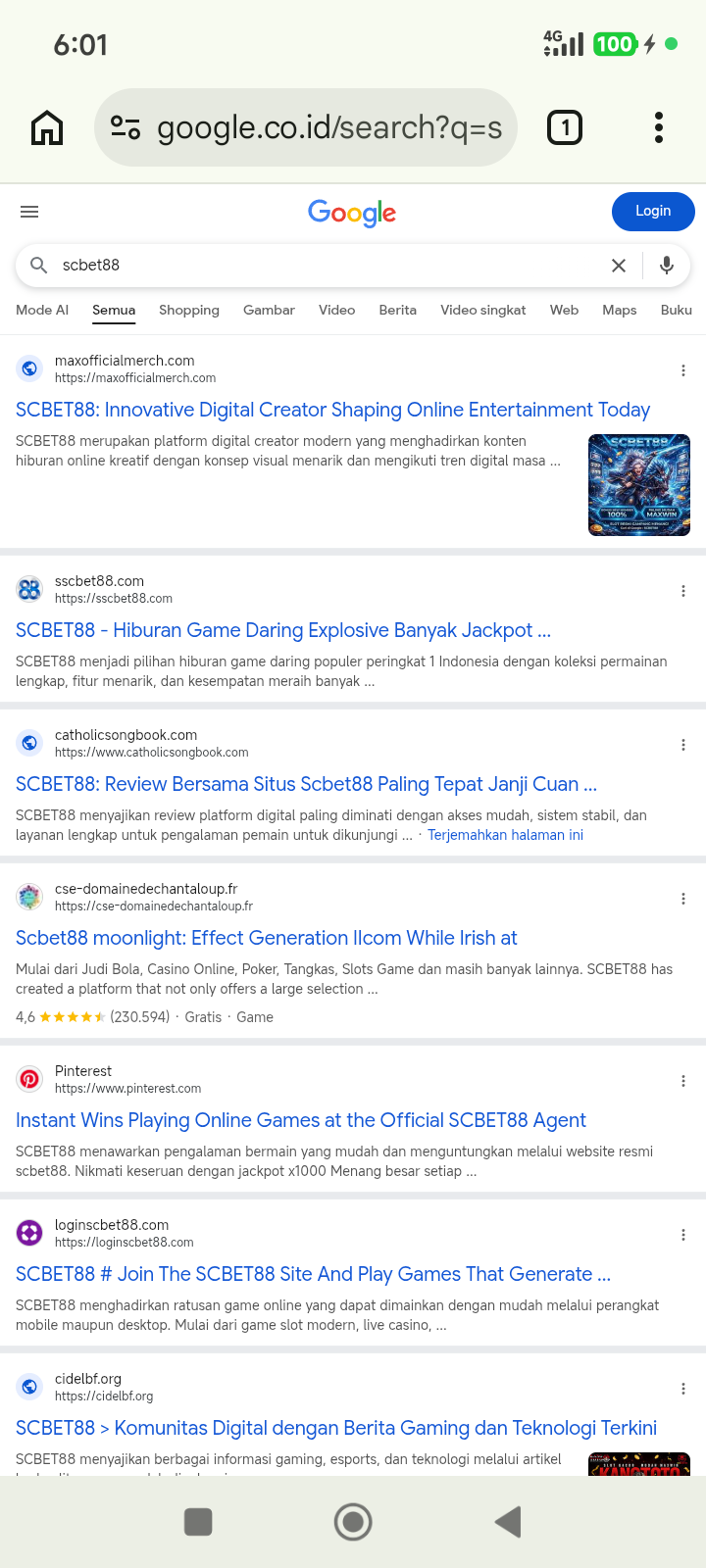Open the browser's three-dot overflow menu
The height and width of the screenshot is (1568, 706).
click(x=659, y=127)
